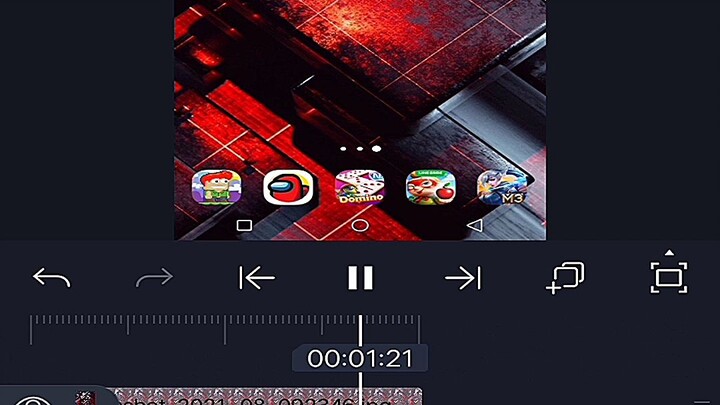Jump to the end of the clip
Viewport: 720px width, 405px height.
point(463,278)
